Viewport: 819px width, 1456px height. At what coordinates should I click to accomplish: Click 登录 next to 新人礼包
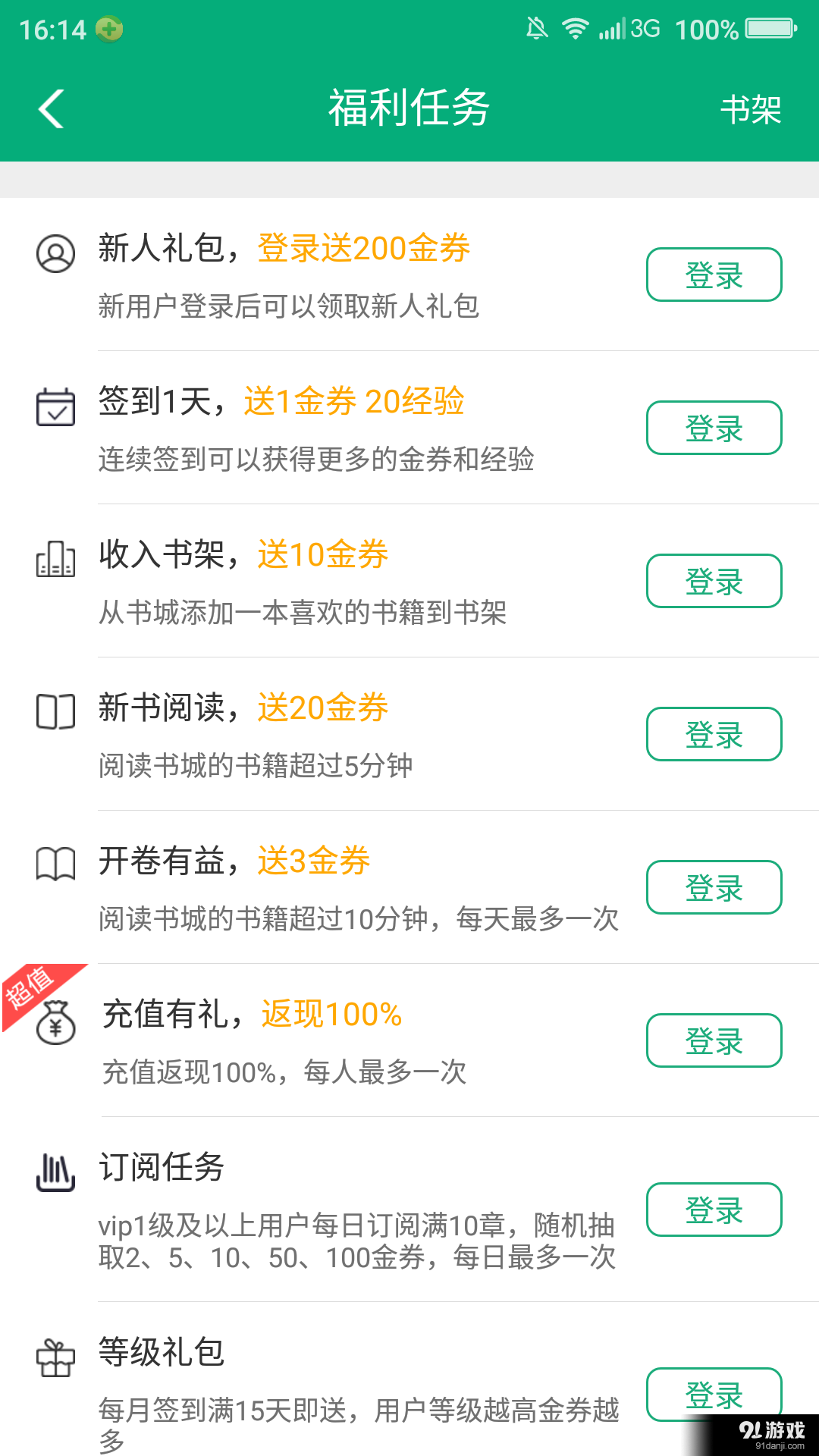(x=713, y=275)
